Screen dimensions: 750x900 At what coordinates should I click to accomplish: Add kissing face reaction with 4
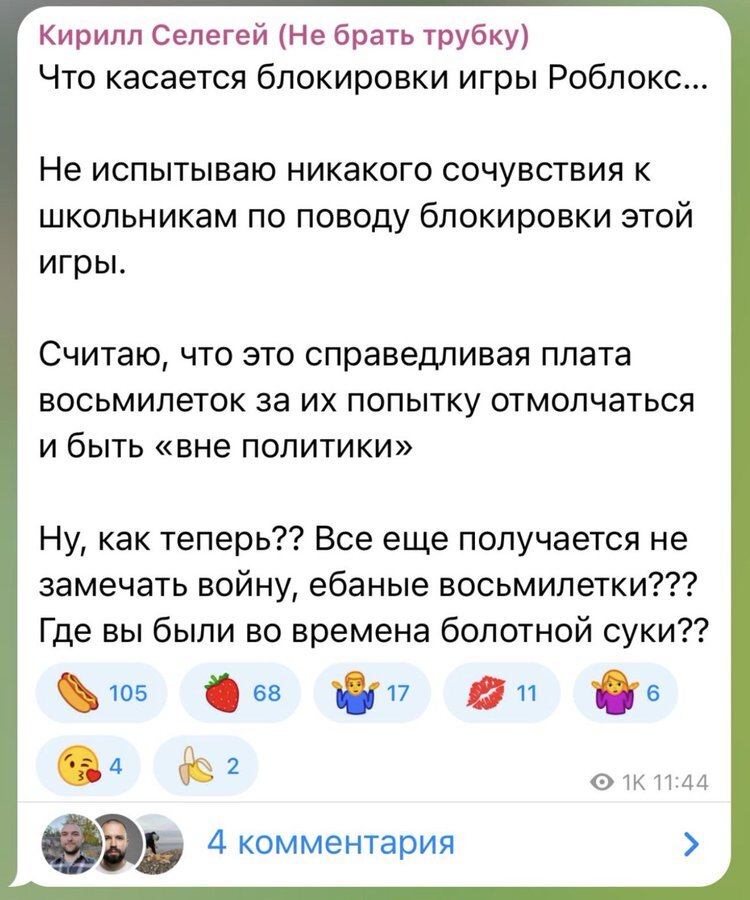pos(91,767)
